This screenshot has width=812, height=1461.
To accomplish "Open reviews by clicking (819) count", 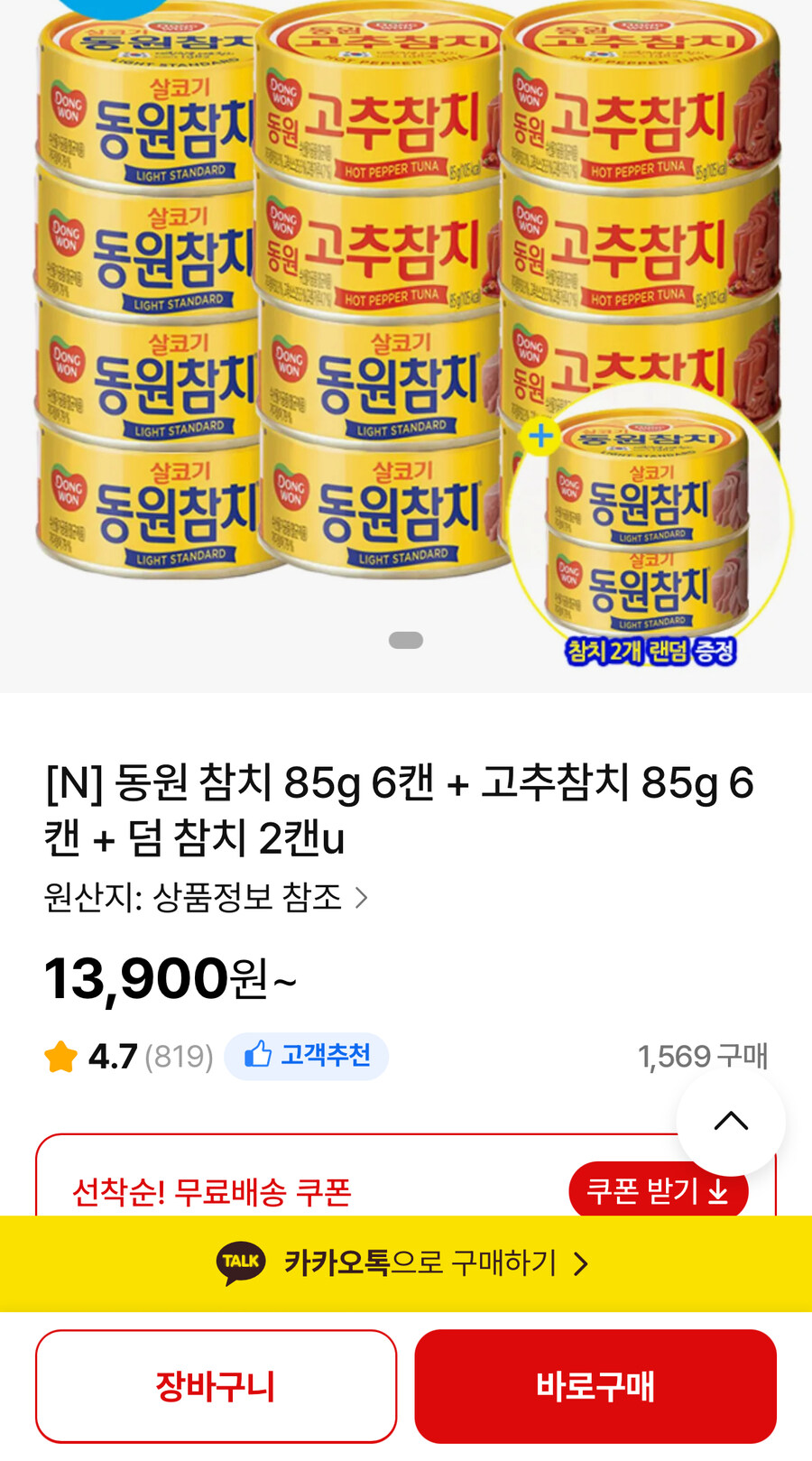I will pyautogui.click(x=177, y=1058).
